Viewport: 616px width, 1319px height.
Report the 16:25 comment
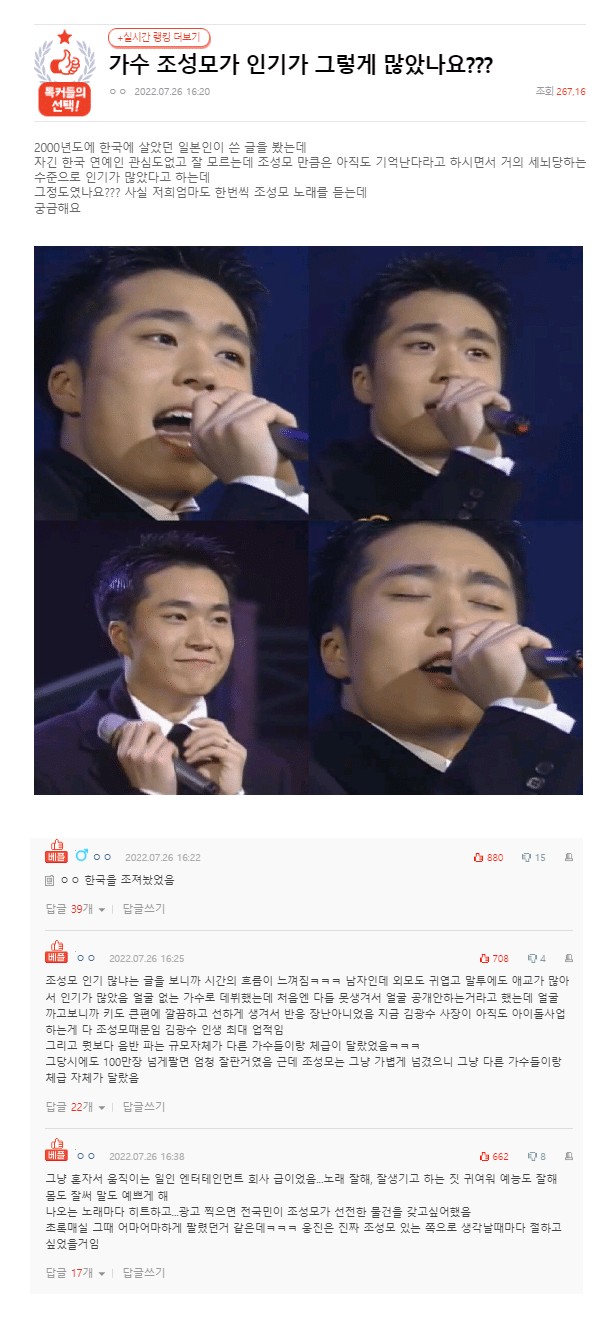[x=569, y=958]
